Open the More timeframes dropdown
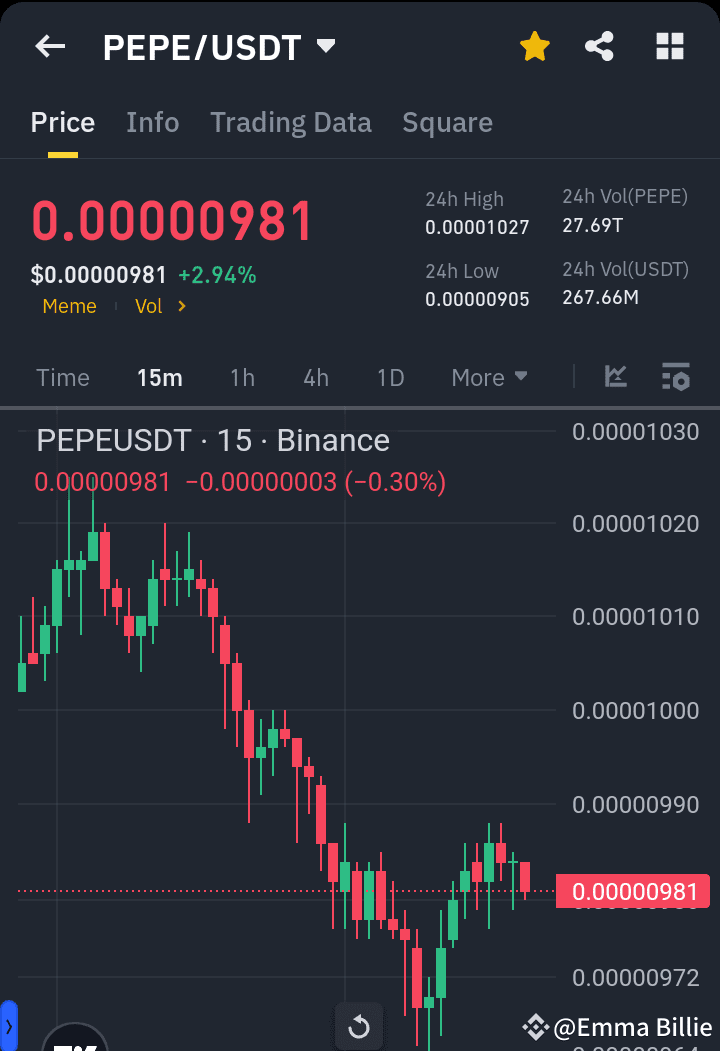720x1051 pixels. [x=489, y=377]
